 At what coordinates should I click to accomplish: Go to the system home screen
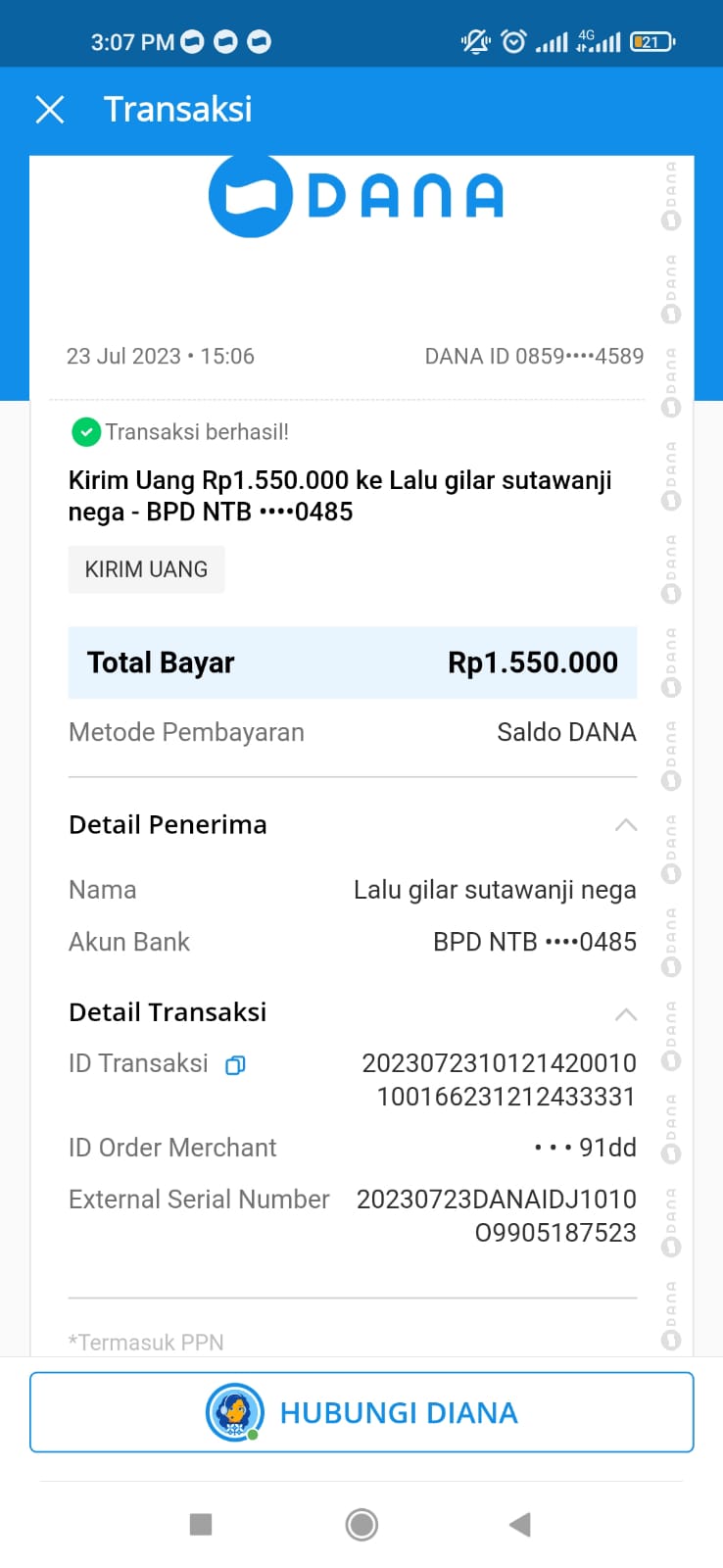coord(361,1524)
